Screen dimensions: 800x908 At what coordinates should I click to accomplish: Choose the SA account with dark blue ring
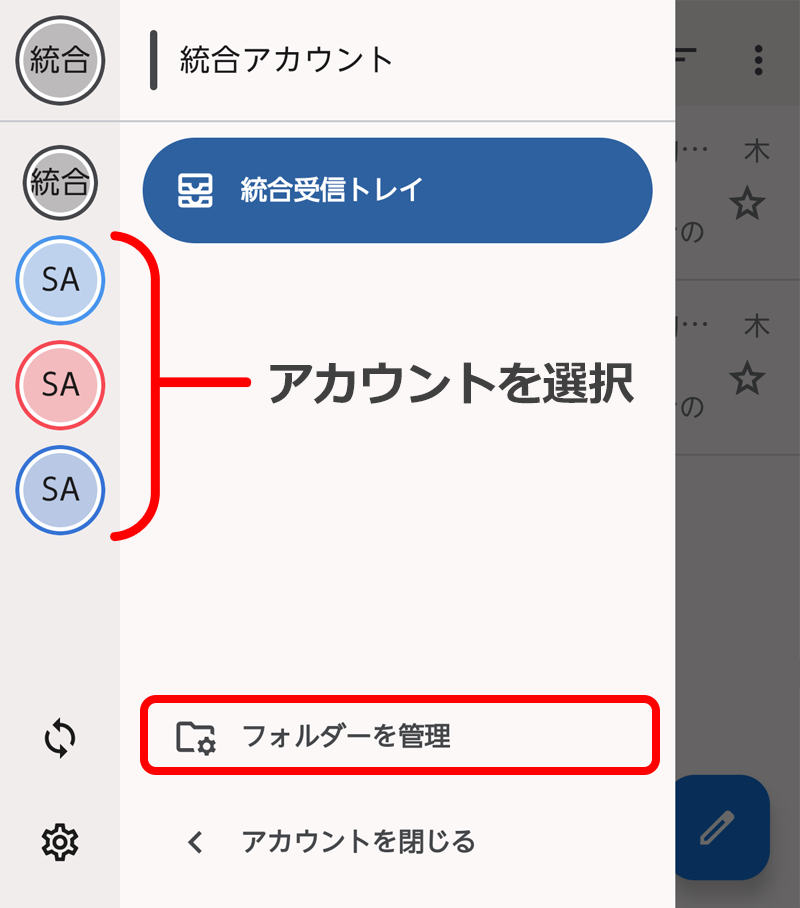60,489
